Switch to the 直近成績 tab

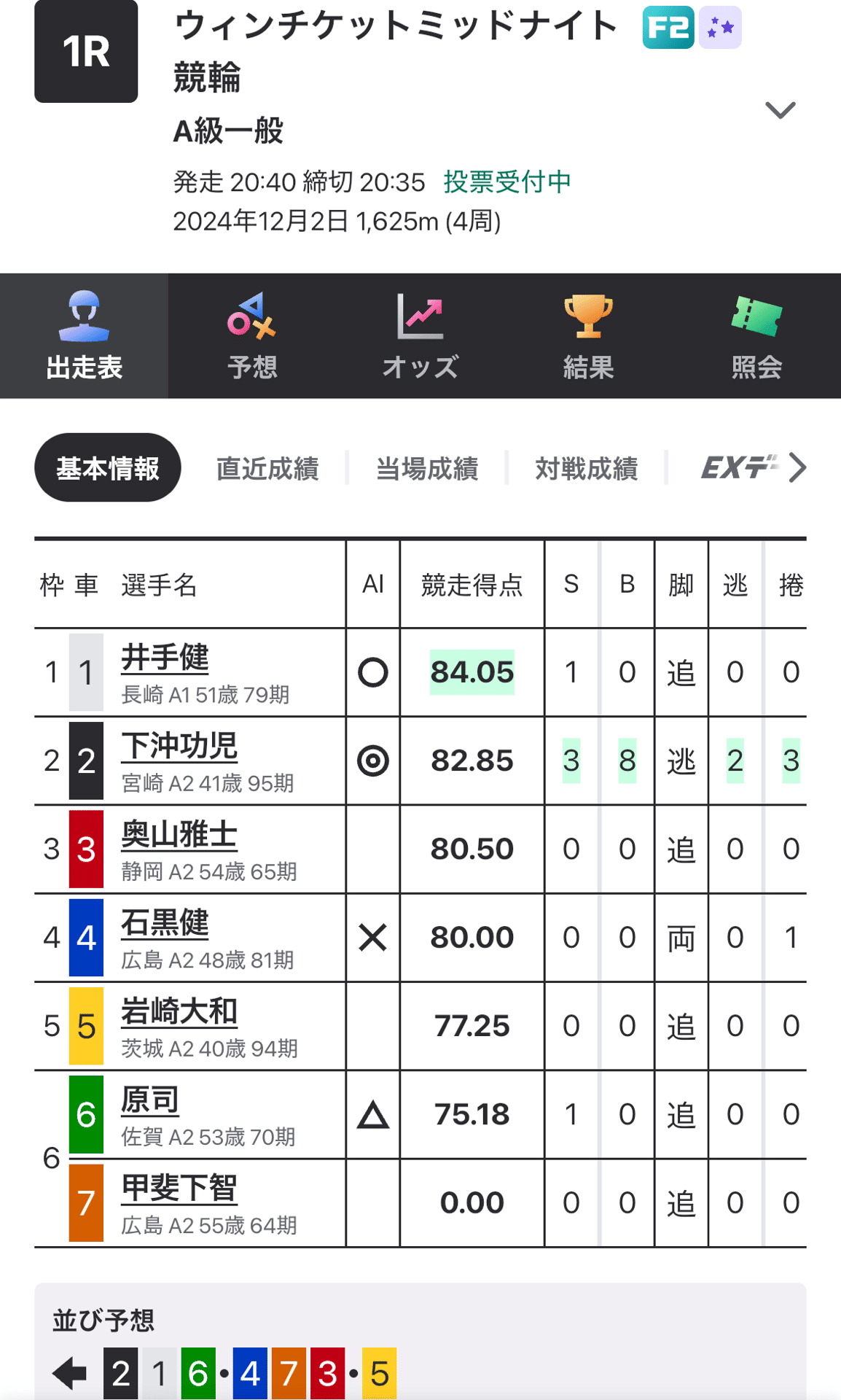pos(267,468)
